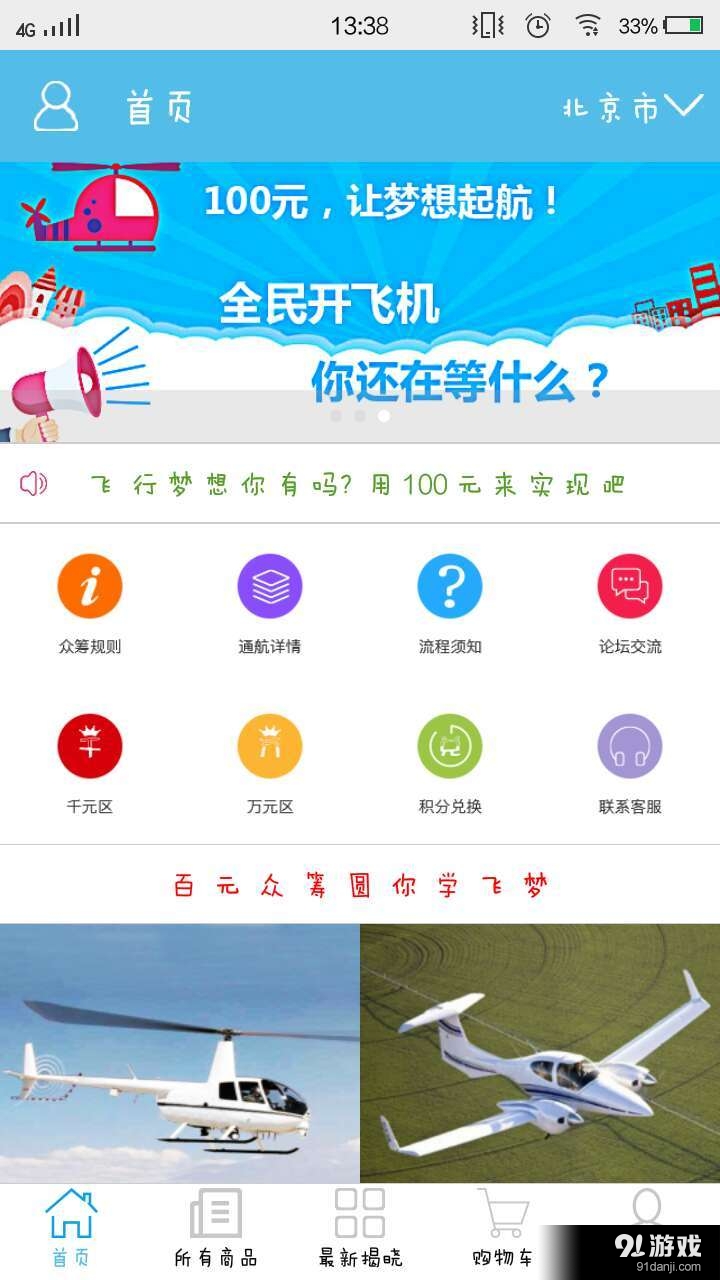Image resolution: width=720 pixels, height=1280 pixels.
Task: Select the third carousel dot indicator
Action: pos(384,416)
